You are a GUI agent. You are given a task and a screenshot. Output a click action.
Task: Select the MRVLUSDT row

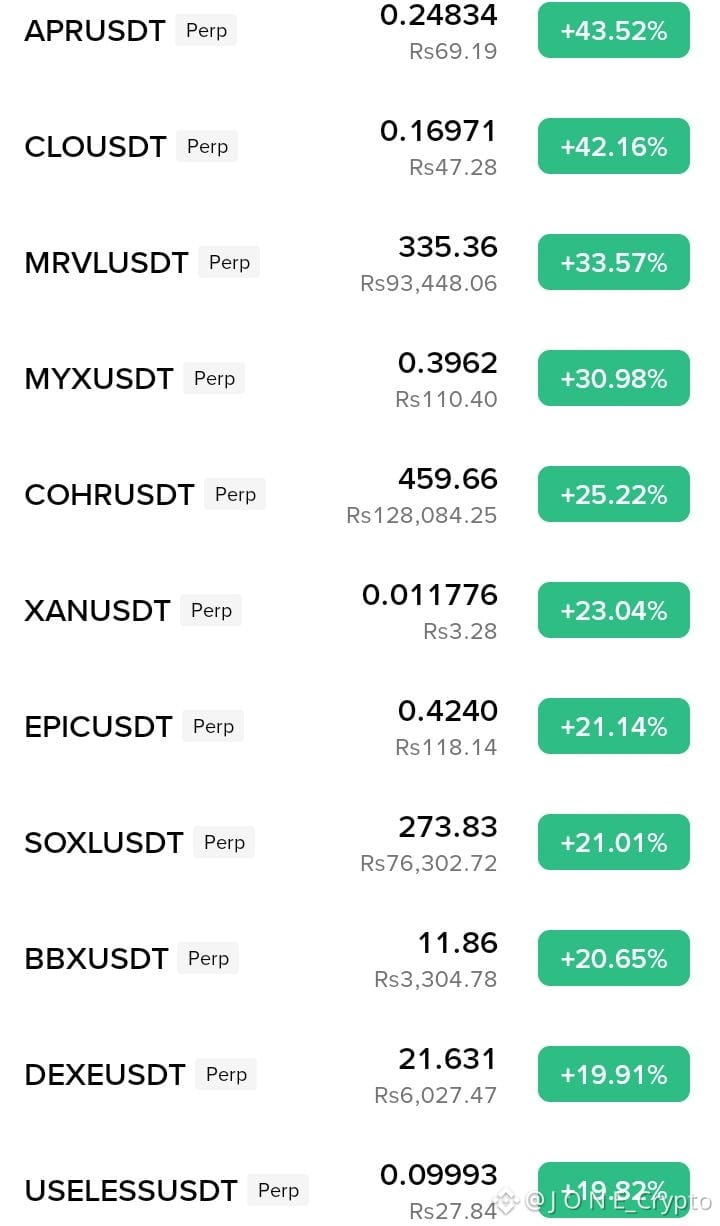[x=360, y=263]
